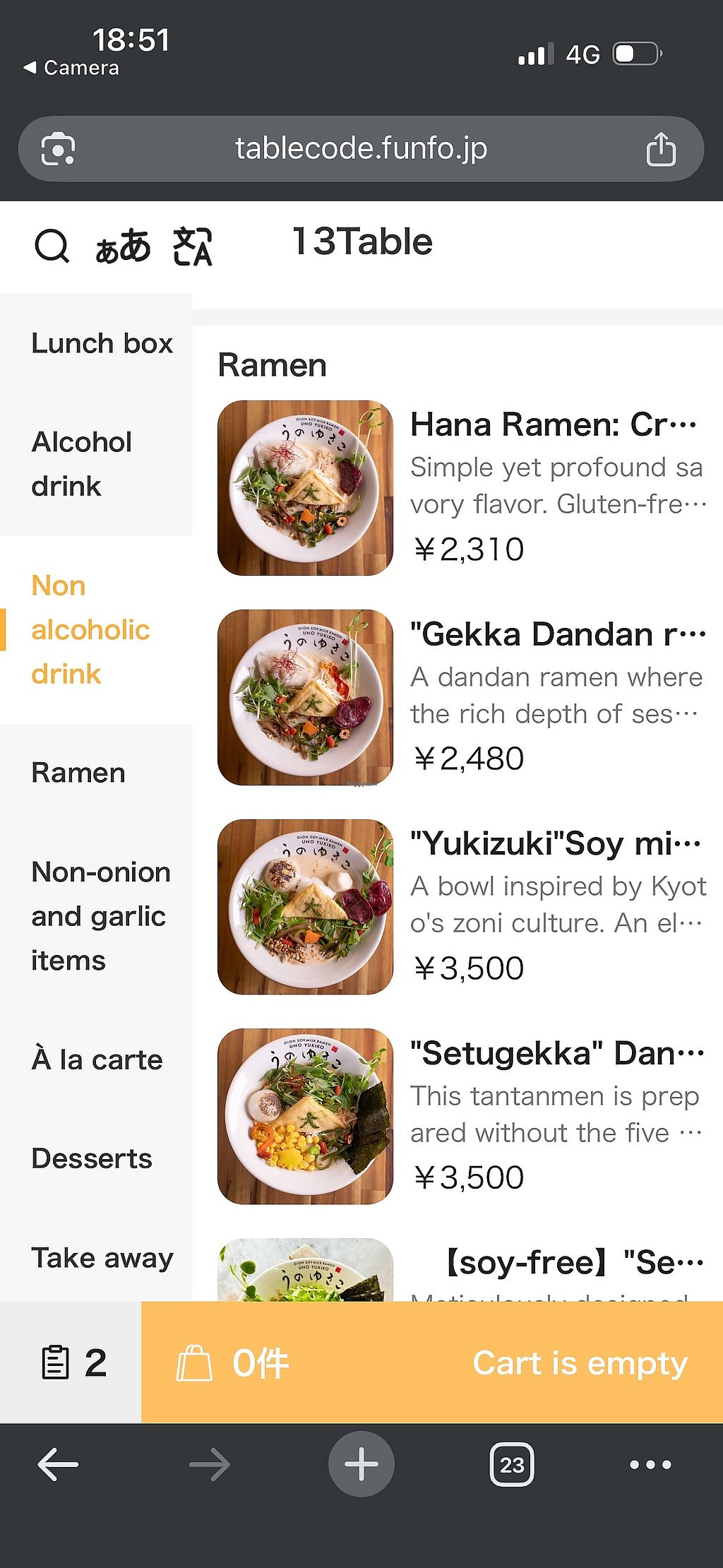
Task: Open the browser tab switcher showing 23
Action: [x=512, y=1465]
